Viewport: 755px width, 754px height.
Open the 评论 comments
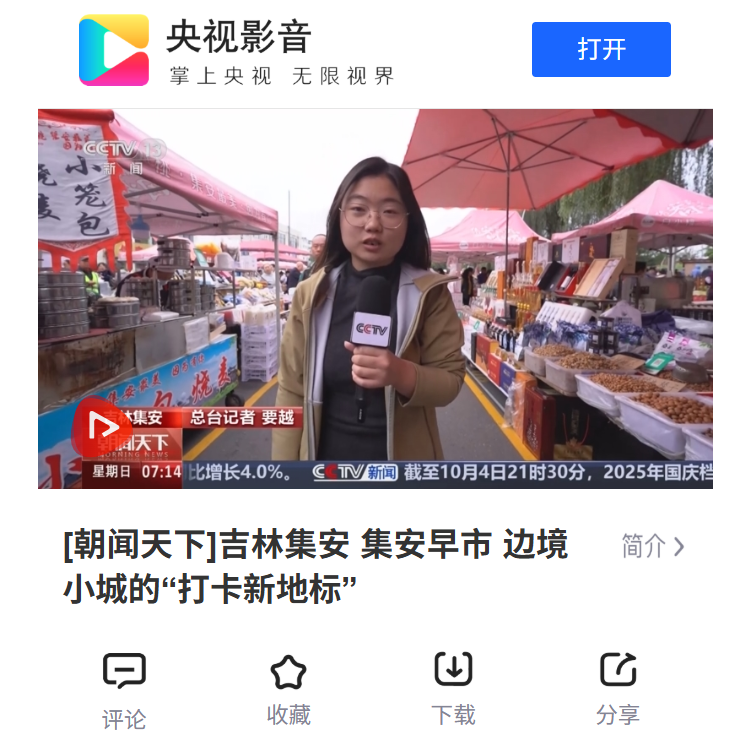pyautogui.click(x=124, y=688)
